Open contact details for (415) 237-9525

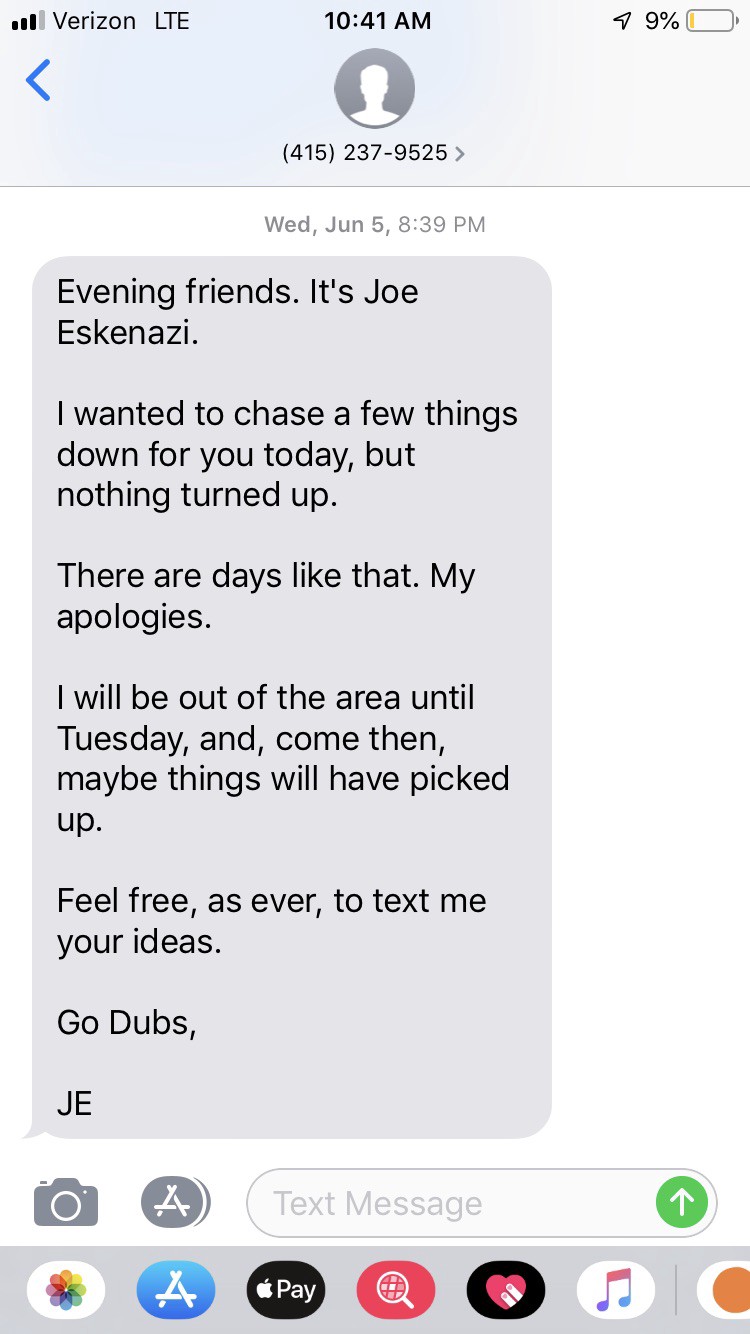(x=373, y=153)
